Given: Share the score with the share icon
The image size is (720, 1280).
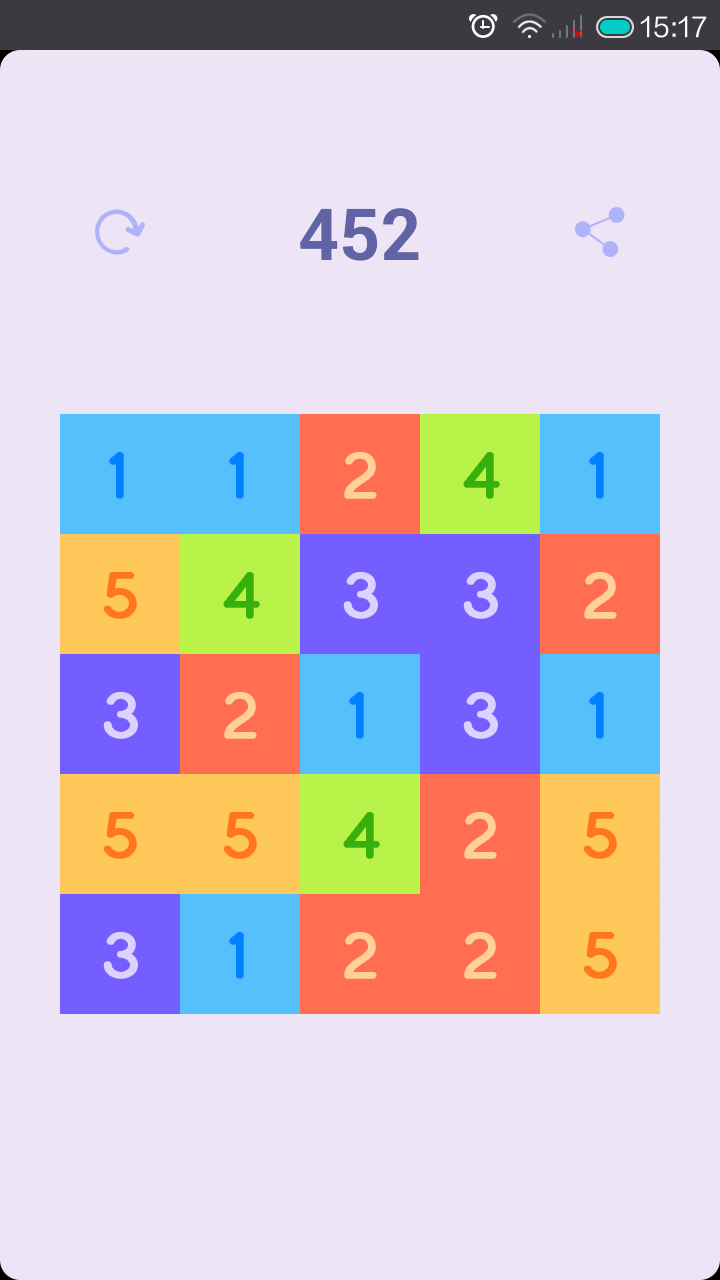Looking at the screenshot, I should [x=600, y=232].
